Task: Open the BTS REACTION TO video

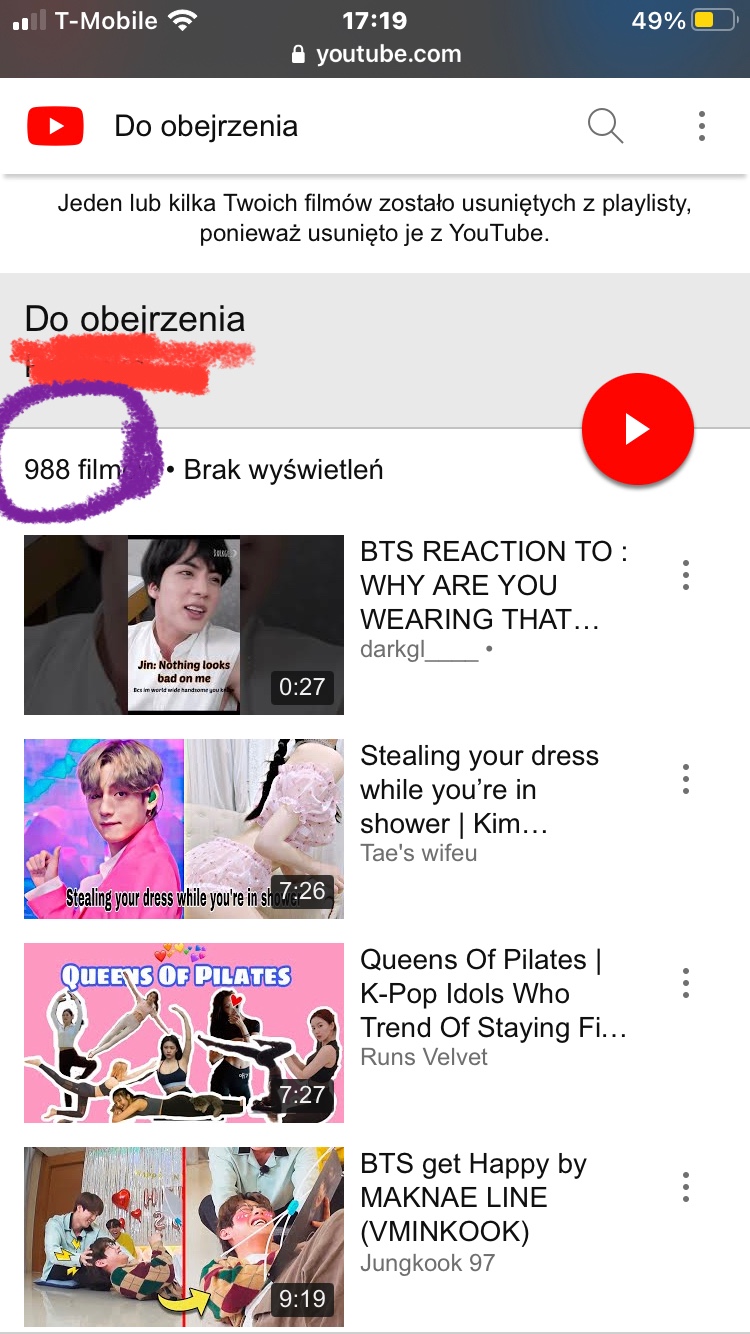Action: [x=184, y=625]
